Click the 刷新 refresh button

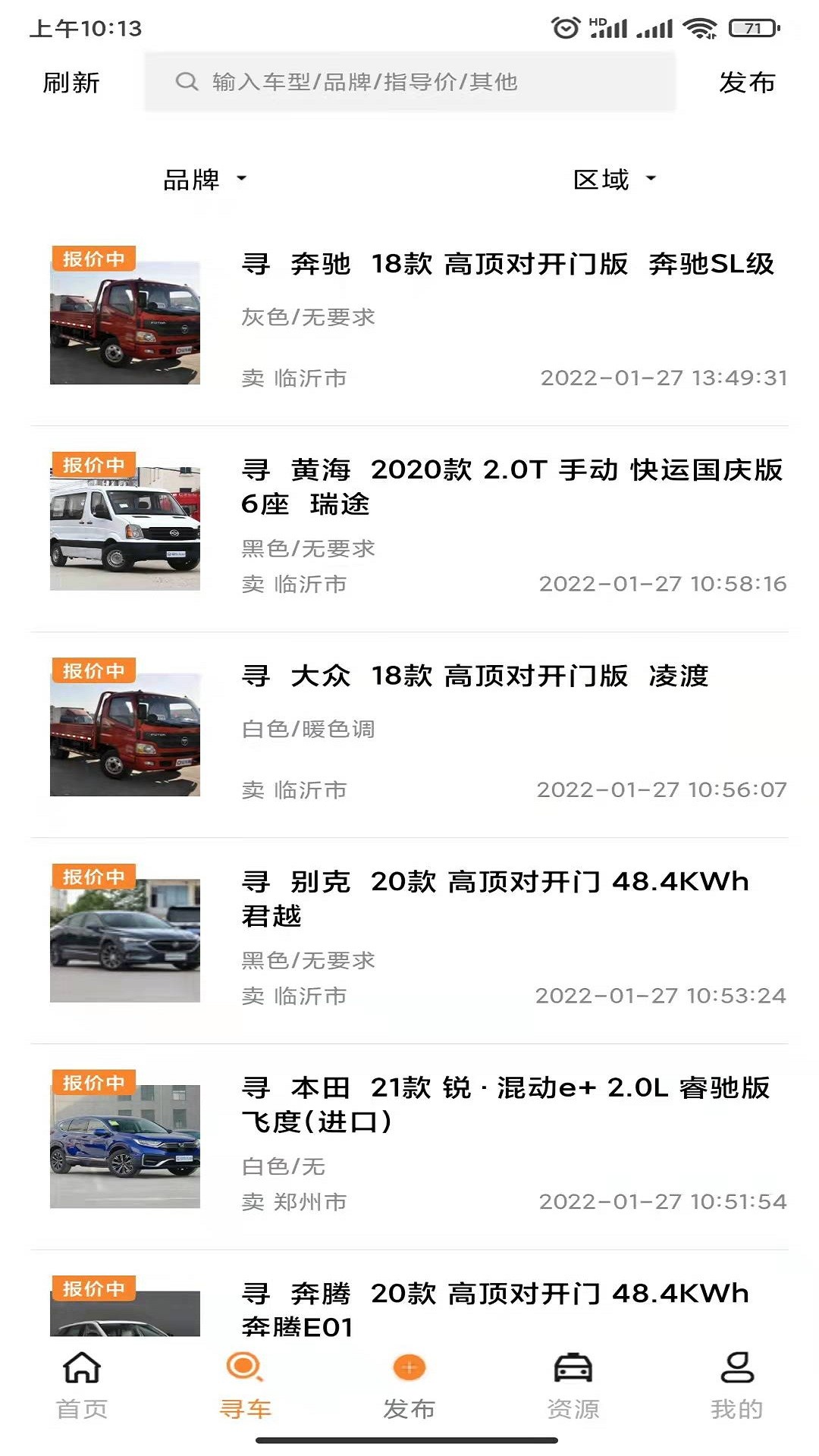pos(72,83)
